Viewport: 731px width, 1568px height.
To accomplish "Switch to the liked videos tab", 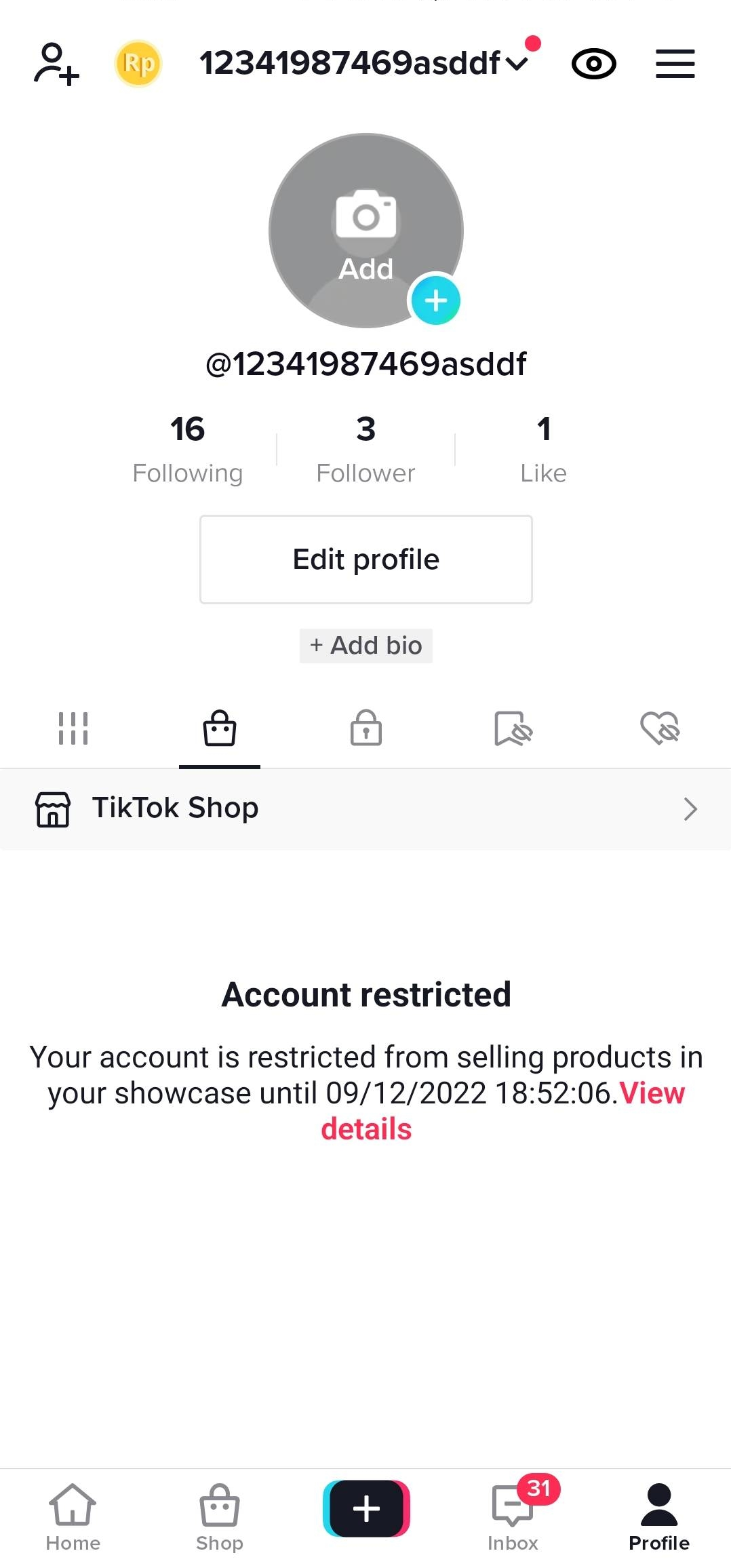I will click(x=659, y=729).
